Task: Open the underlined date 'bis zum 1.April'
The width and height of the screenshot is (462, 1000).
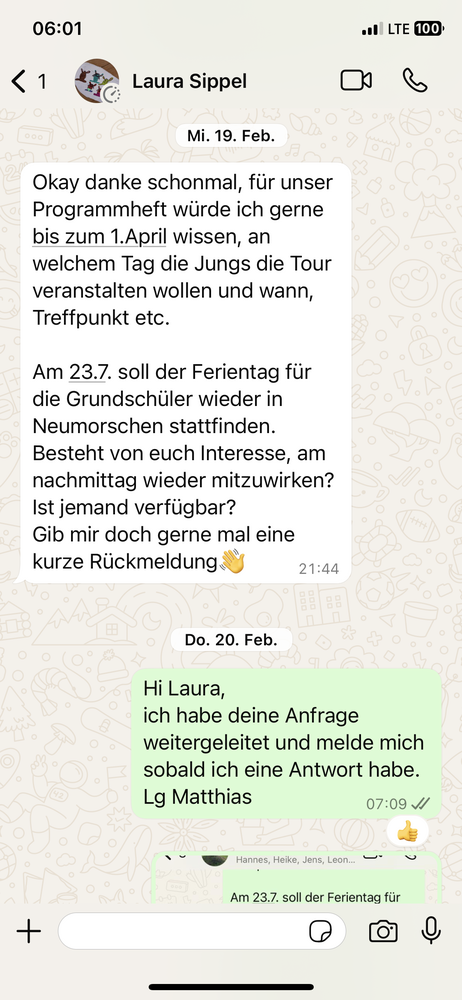Action: (99, 237)
